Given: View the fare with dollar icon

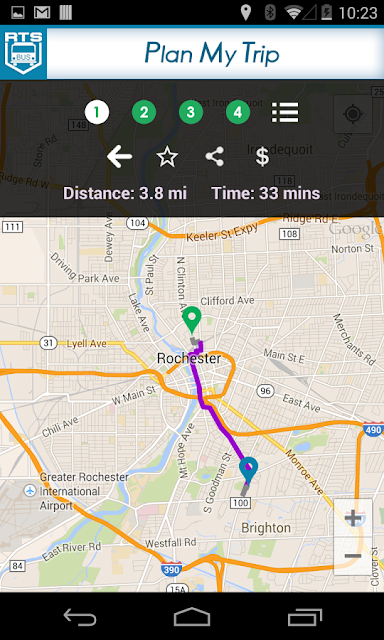Looking at the screenshot, I should [262, 157].
